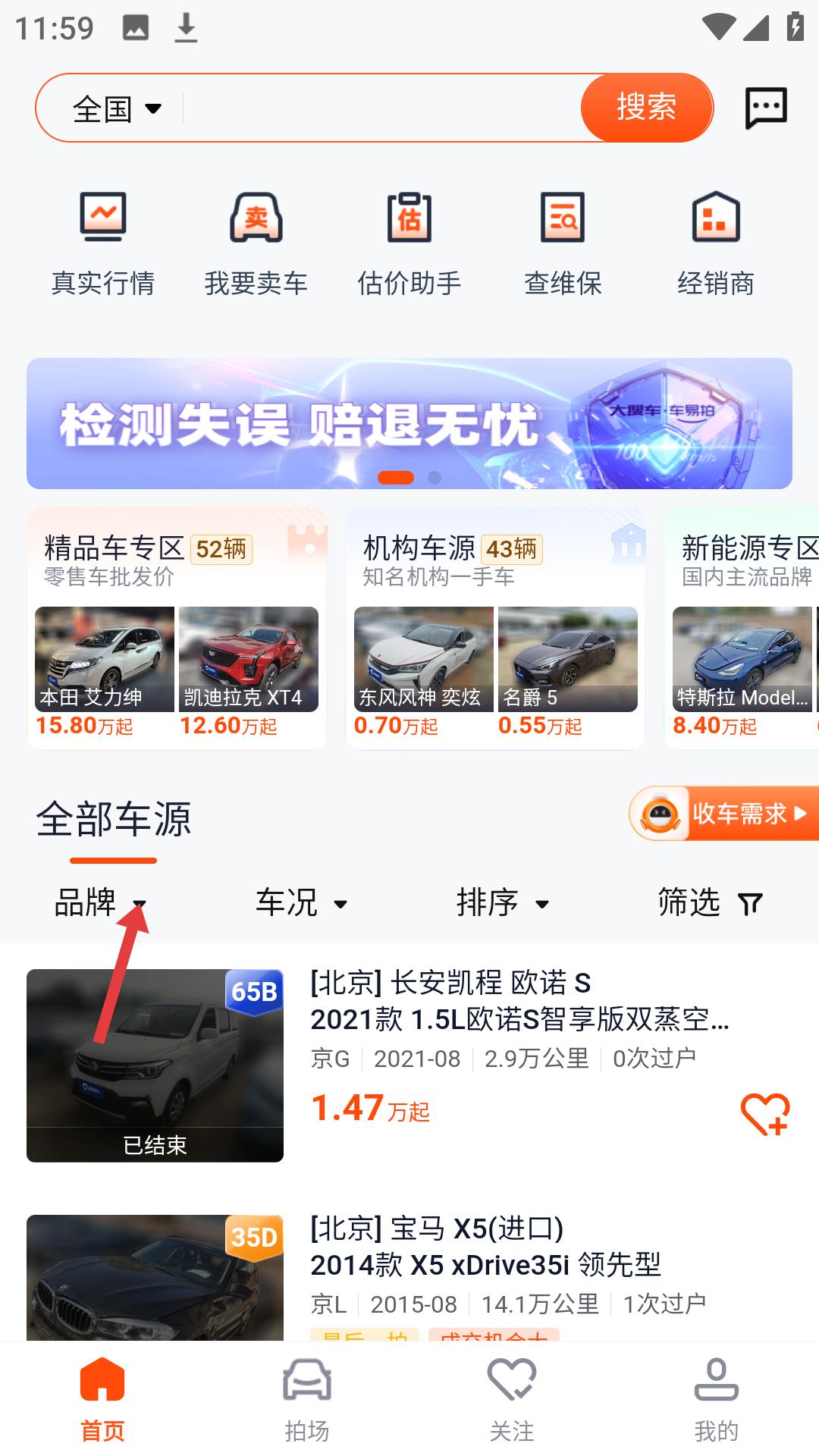
Task: Open the 全国 region dropdown
Action: tap(117, 109)
